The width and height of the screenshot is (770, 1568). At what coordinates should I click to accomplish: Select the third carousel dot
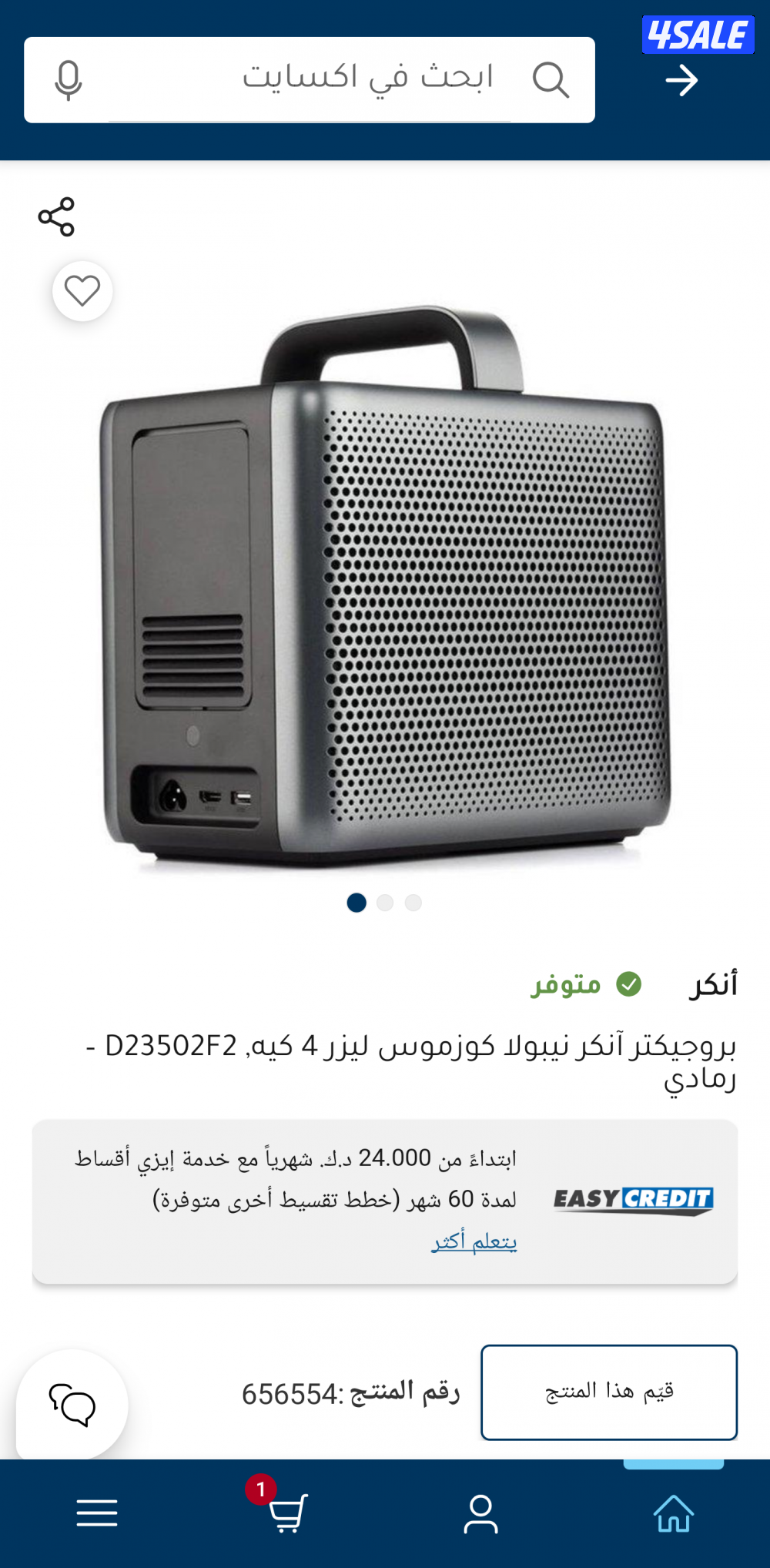pos(413,903)
